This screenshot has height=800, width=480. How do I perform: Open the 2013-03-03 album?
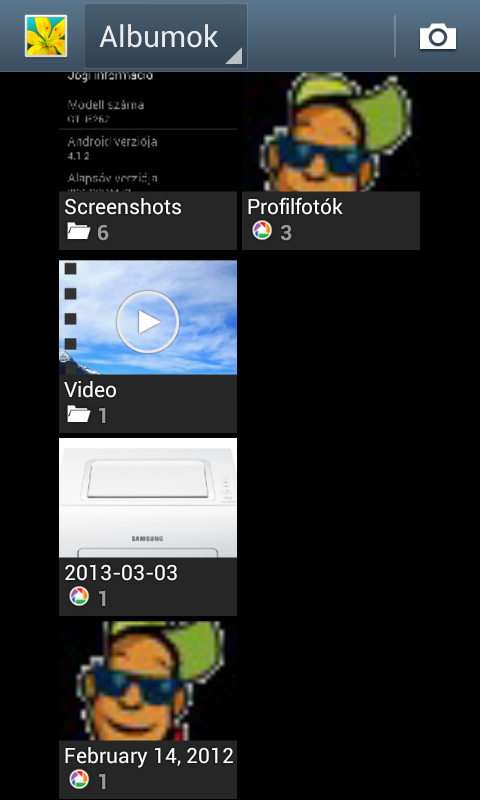(148, 527)
